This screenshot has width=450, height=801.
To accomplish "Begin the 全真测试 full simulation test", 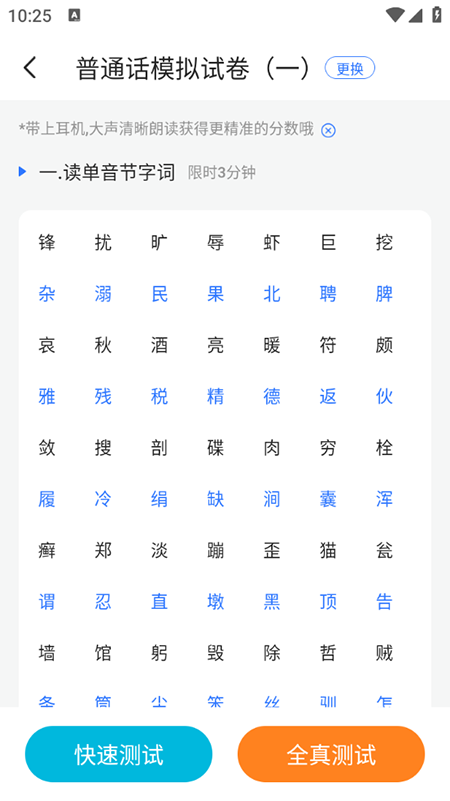I will [x=331, y=754].
